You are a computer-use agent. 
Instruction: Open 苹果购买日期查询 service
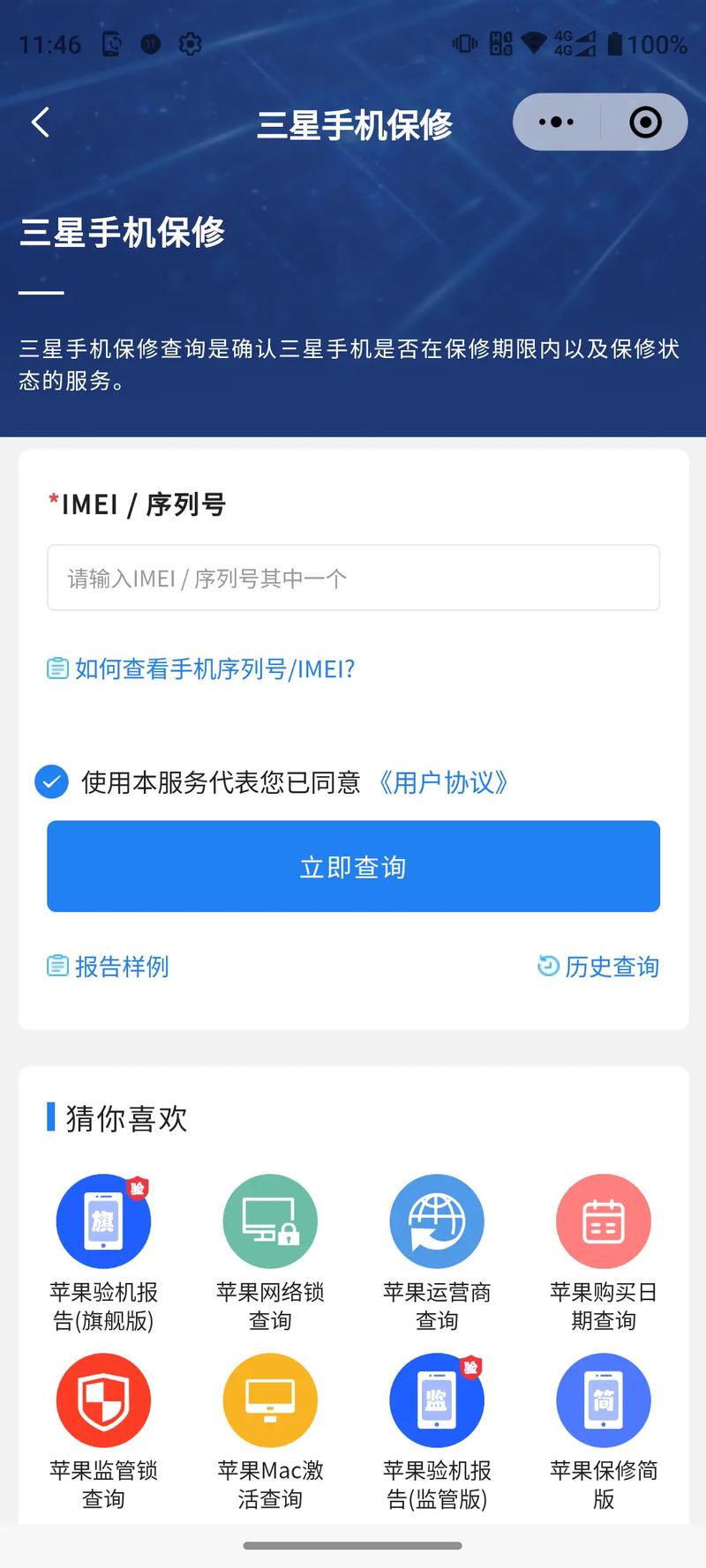pyautogui.click(x=603, y=1221)
